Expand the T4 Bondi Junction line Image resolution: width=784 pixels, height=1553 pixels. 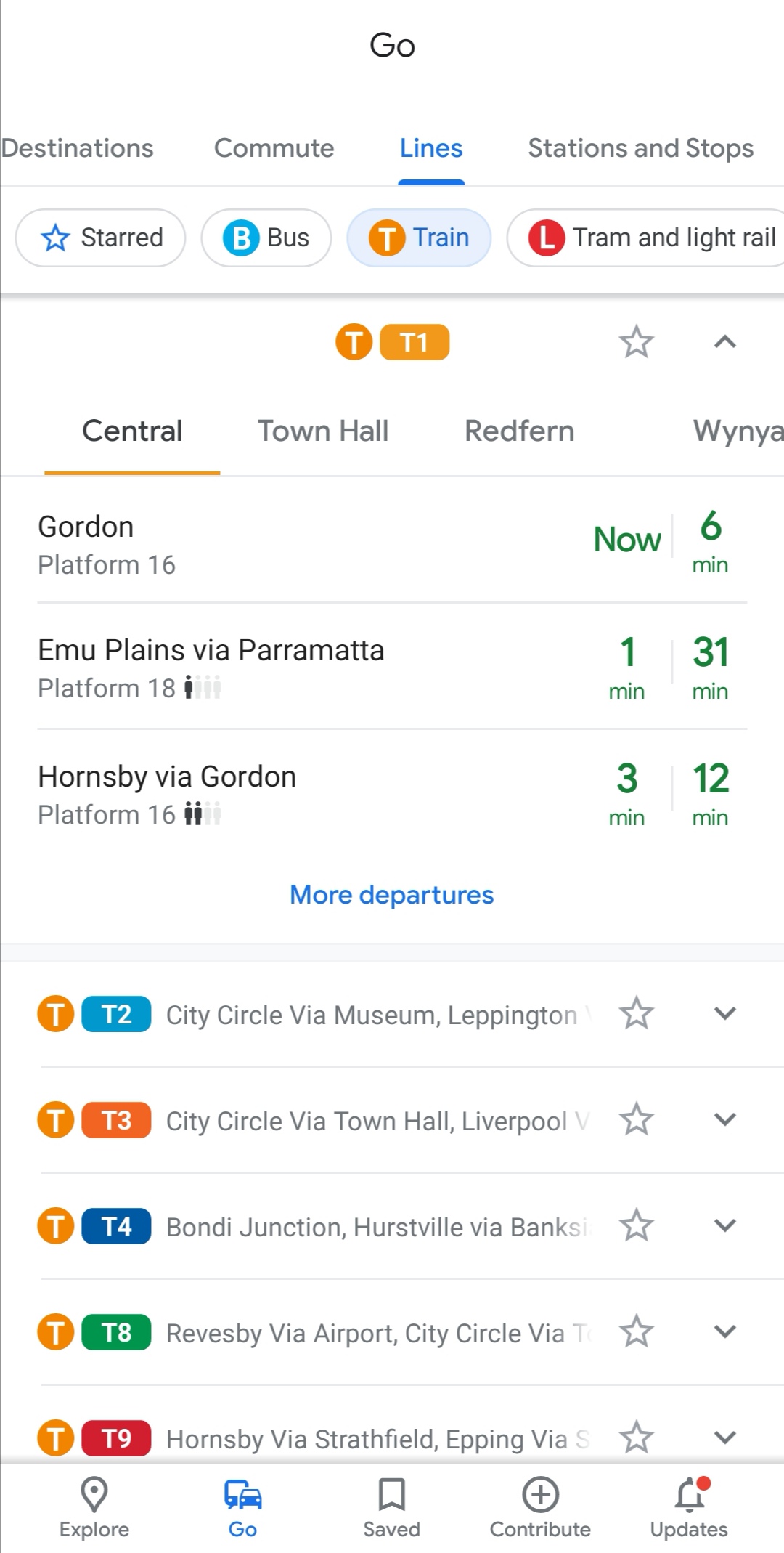(725, 1225)
